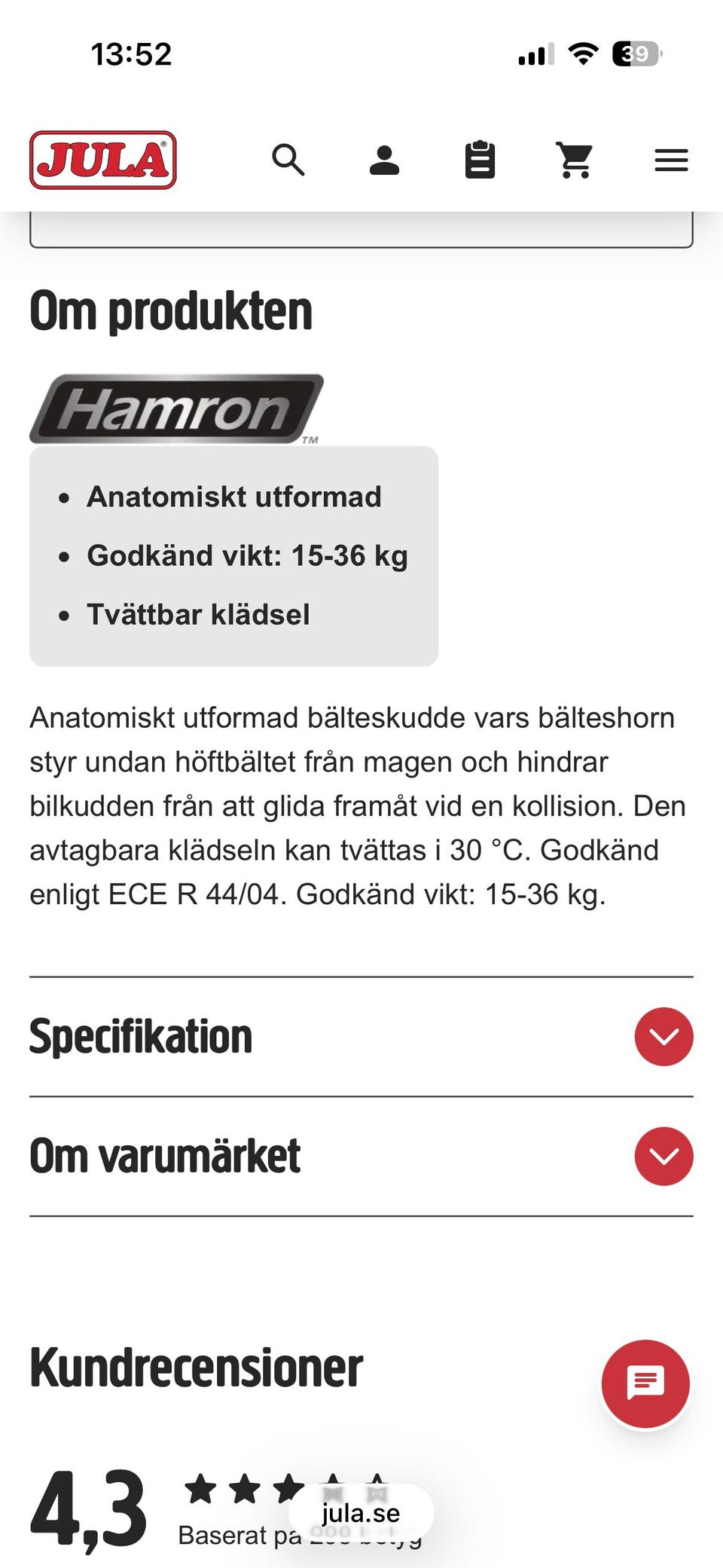This screenshot has width=723, height=1568.
Task: Open the user account icon
Action: tap(384, 160)
